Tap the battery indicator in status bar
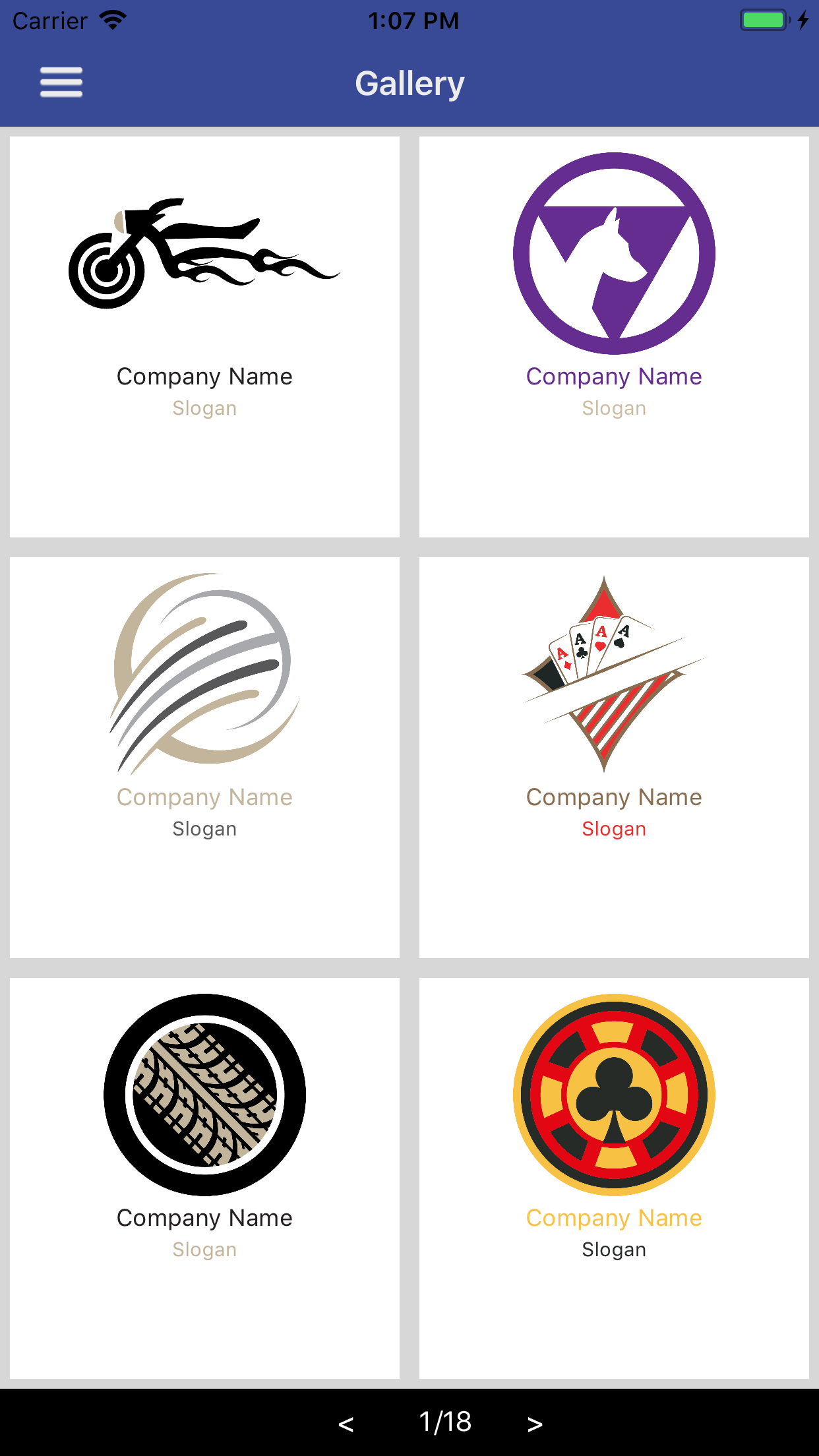819x1456 pixels. coord(763,20)
